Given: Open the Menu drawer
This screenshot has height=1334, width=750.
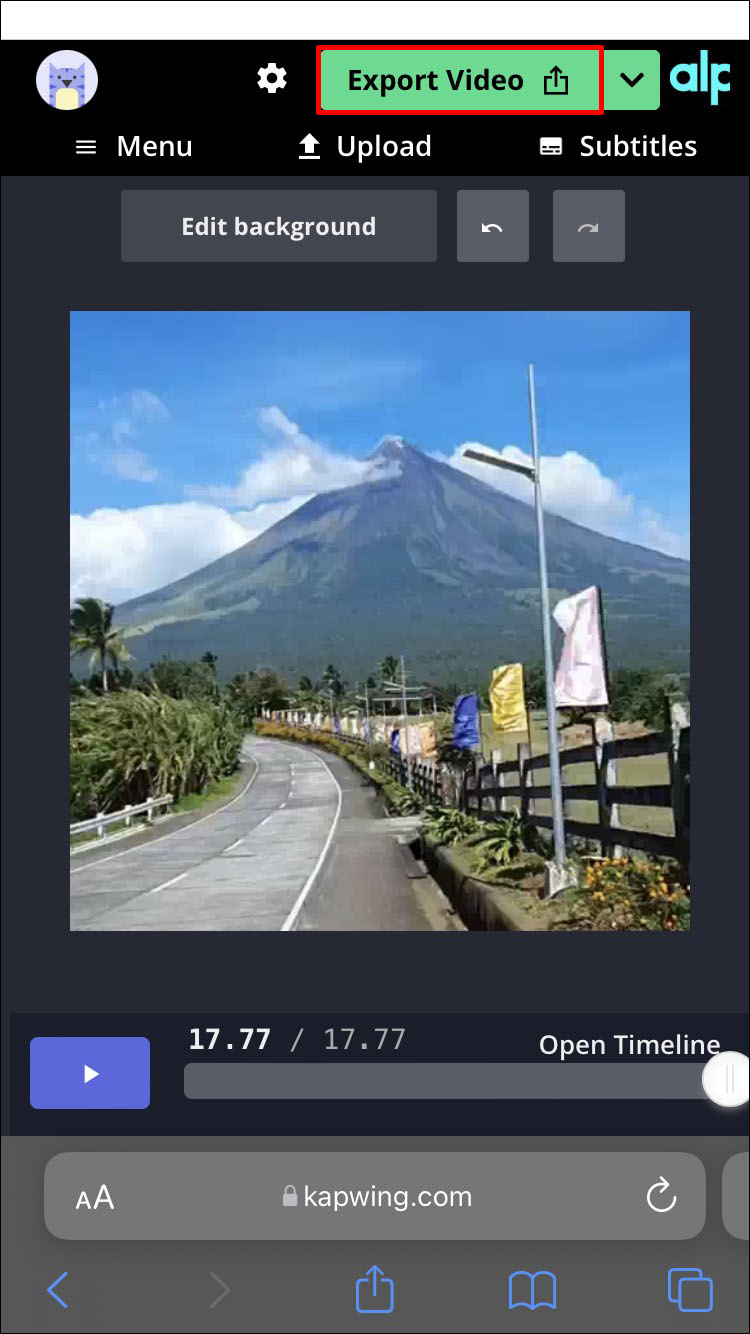Looking at the screenshot, I should pos(134,147).
